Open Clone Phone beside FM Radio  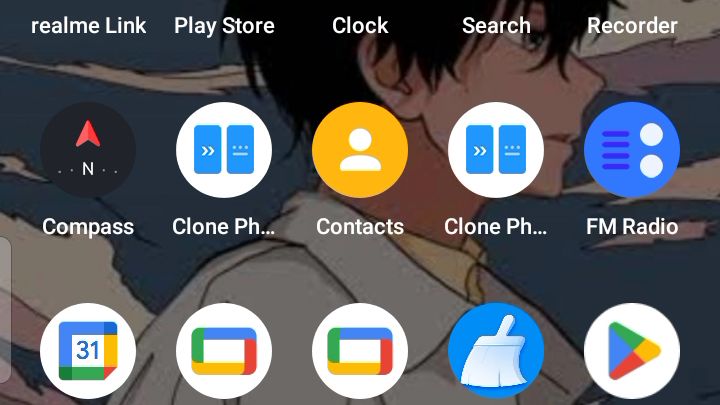496,151
